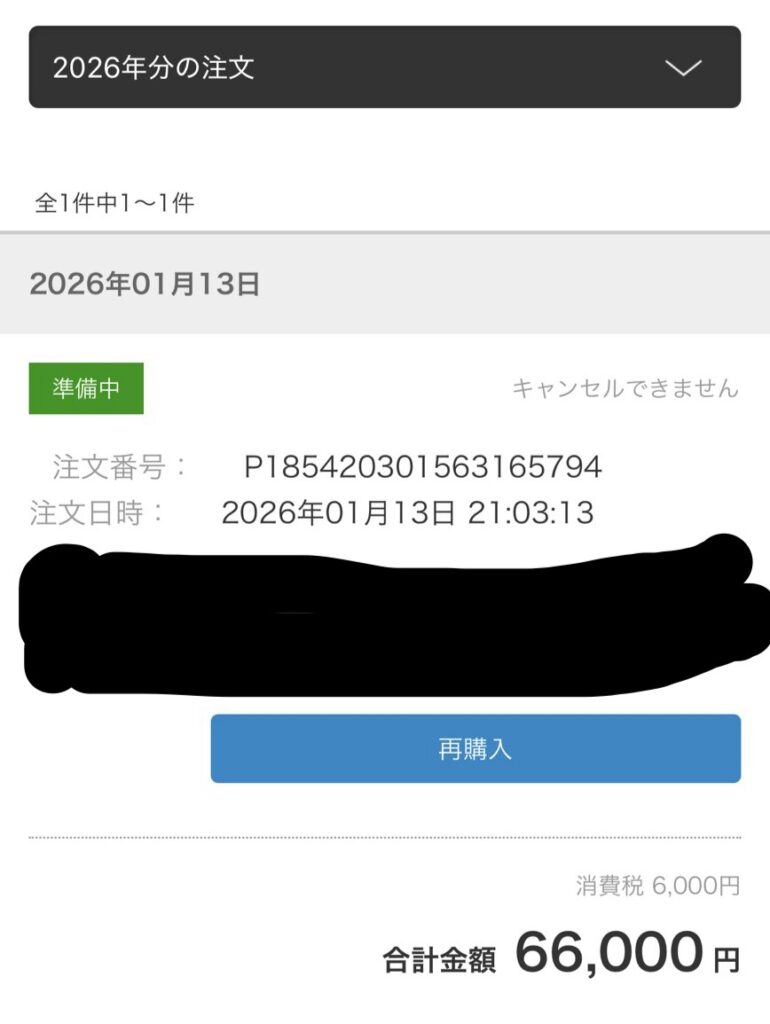Tap the 再購入 button
The width and height of the screenshot is (770, 1024).
point(475,749)
